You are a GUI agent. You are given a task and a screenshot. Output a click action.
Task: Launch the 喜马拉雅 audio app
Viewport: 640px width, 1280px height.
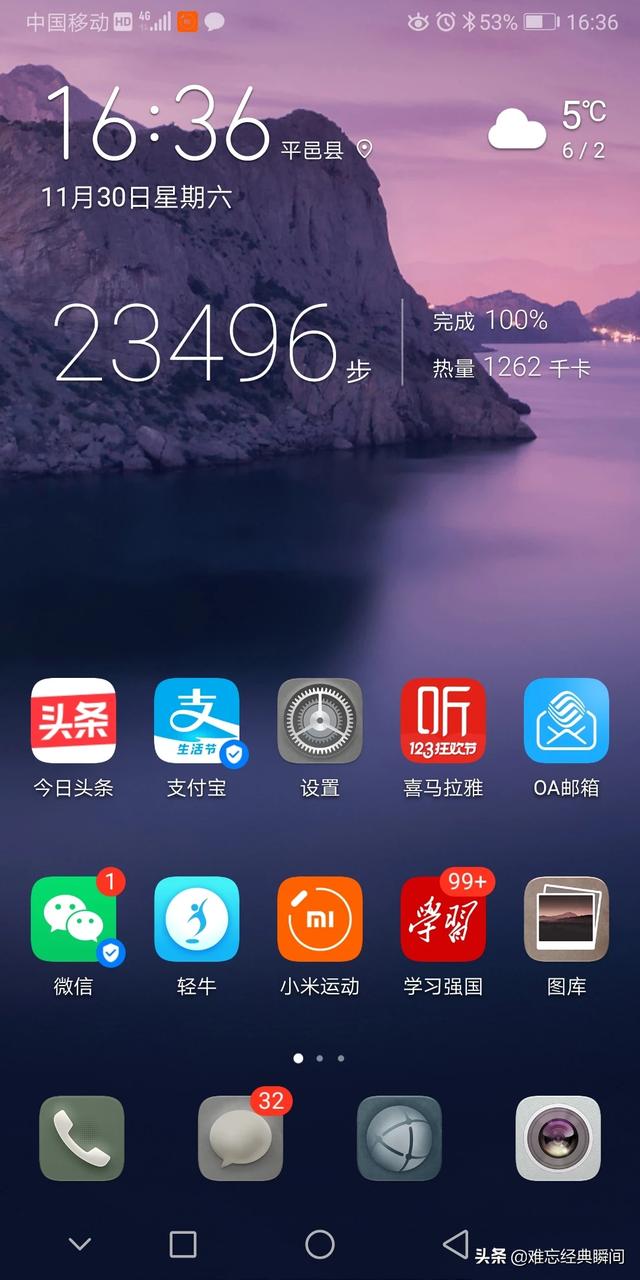point(443,721)
